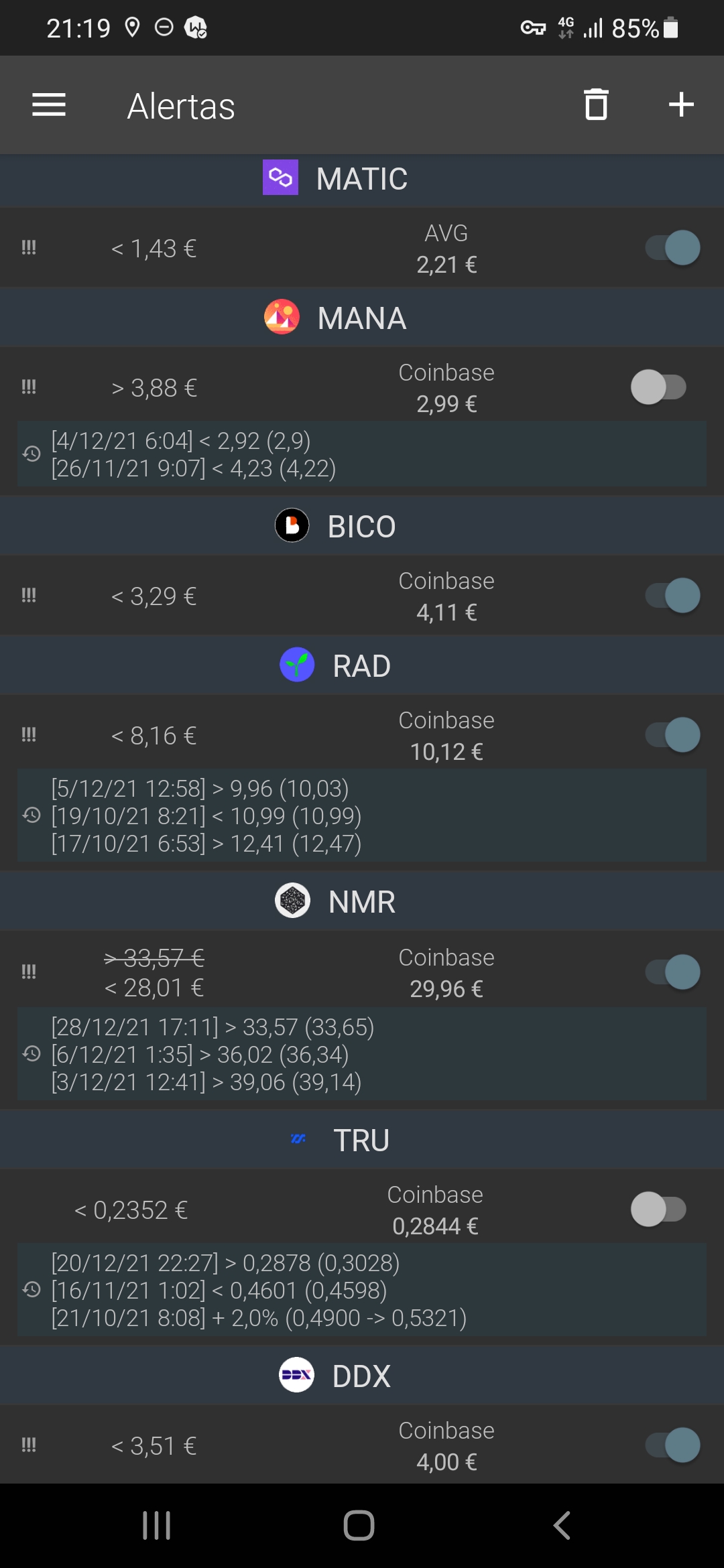
Task: Select the BICO coin icon
Action: 292,525
